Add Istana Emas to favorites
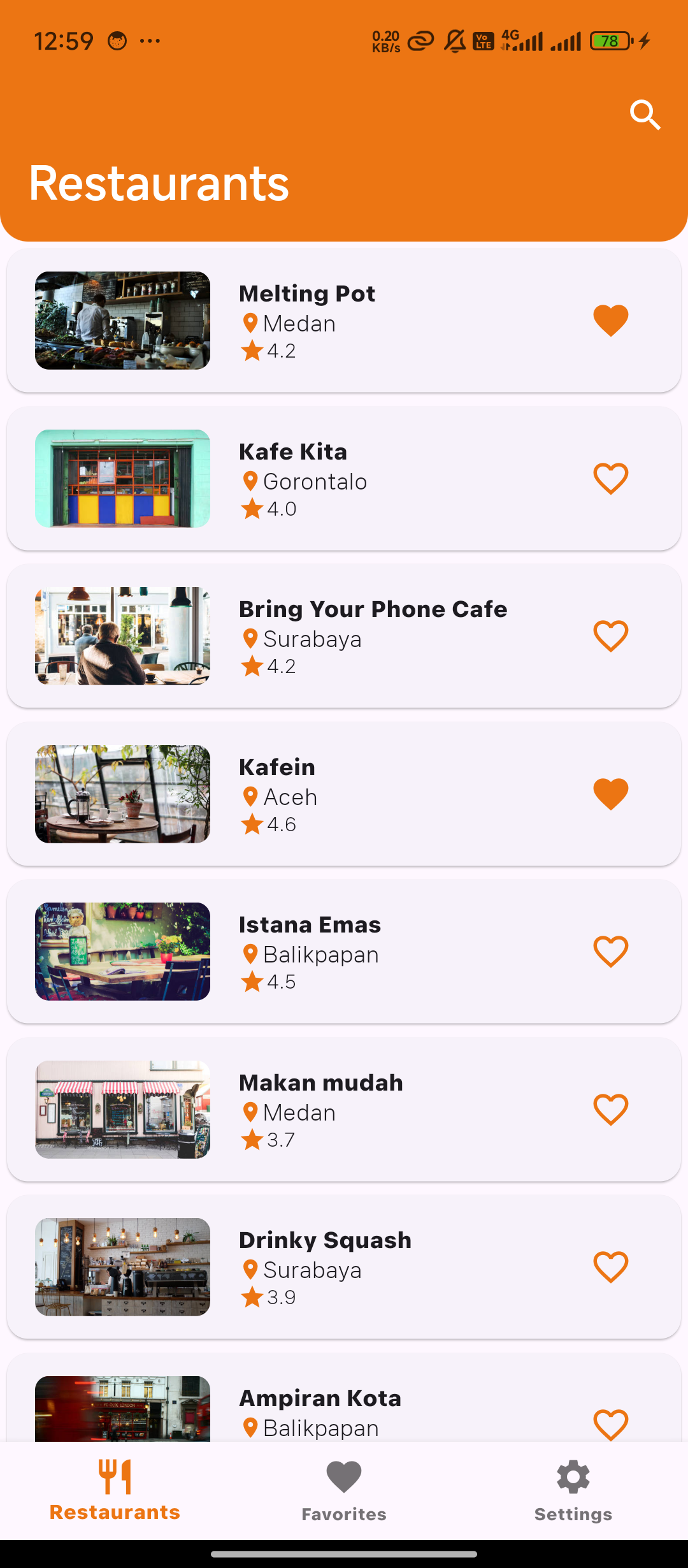The width and height of the screenshot is (688, 1568). coord(610,951)
